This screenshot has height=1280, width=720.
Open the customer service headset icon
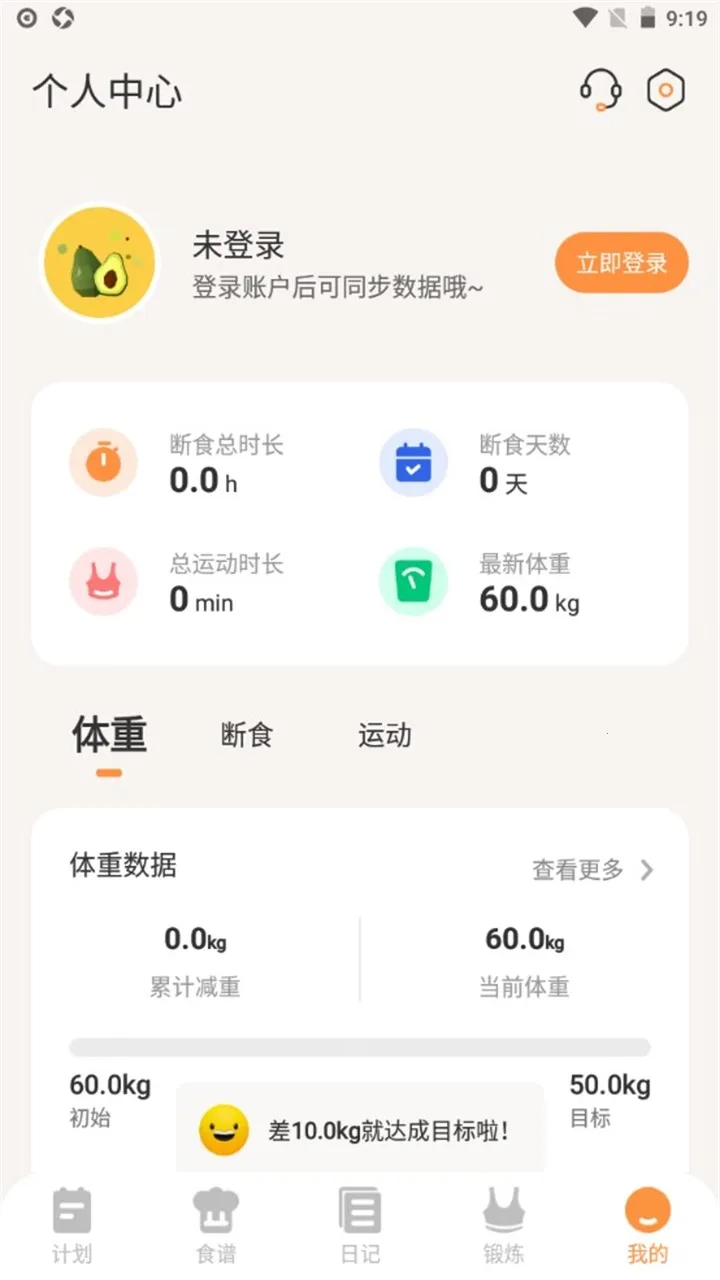pos(601,89)
